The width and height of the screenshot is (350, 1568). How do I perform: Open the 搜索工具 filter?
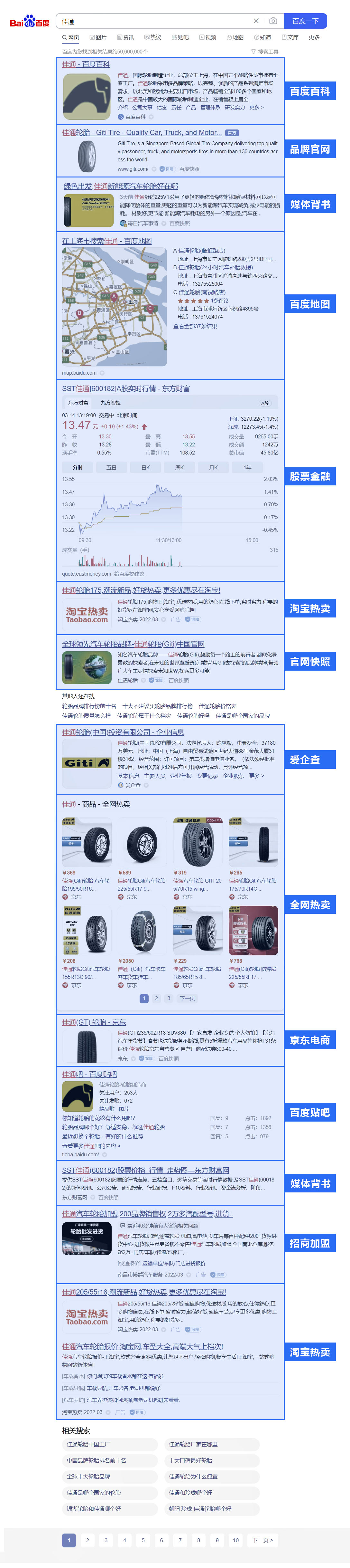(265, 52)
